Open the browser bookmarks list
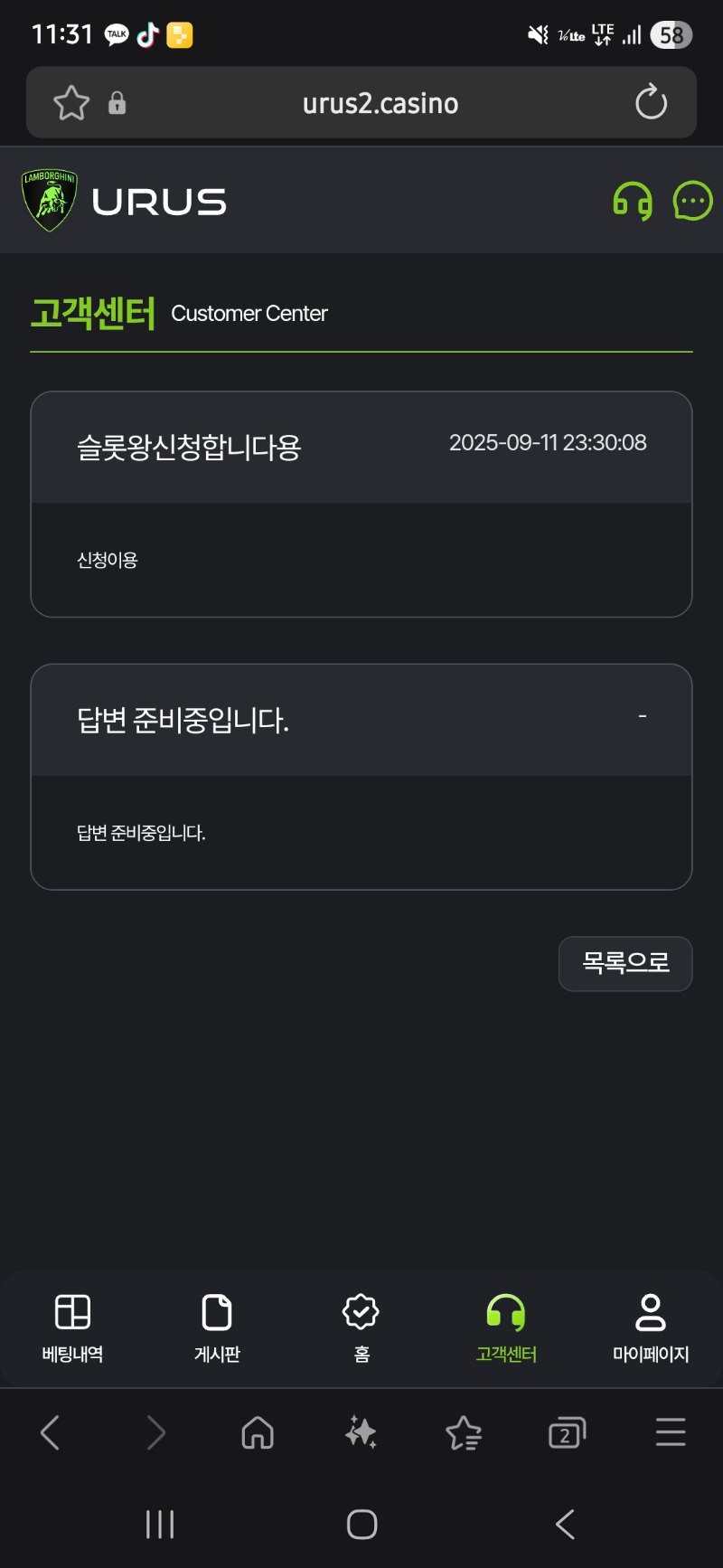This screenshot has height=1568, width=723. point(464,1432)
